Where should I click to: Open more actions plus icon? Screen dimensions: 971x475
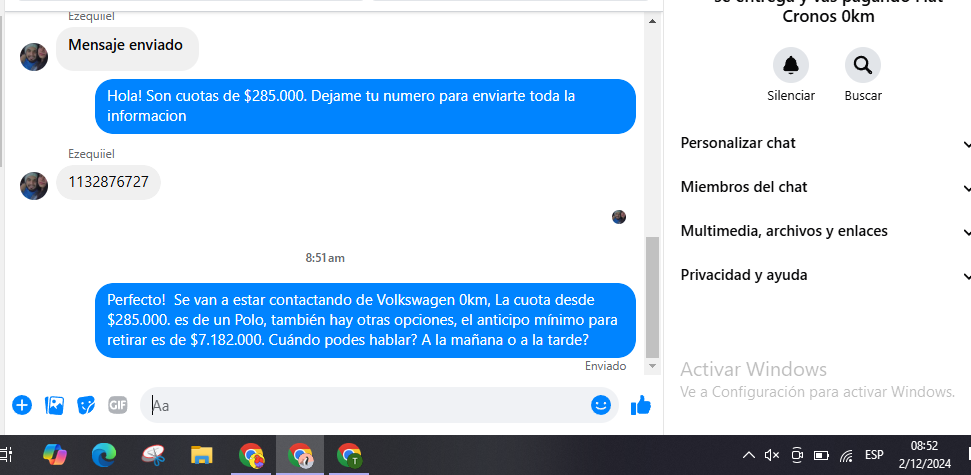[x=22, y=405]
